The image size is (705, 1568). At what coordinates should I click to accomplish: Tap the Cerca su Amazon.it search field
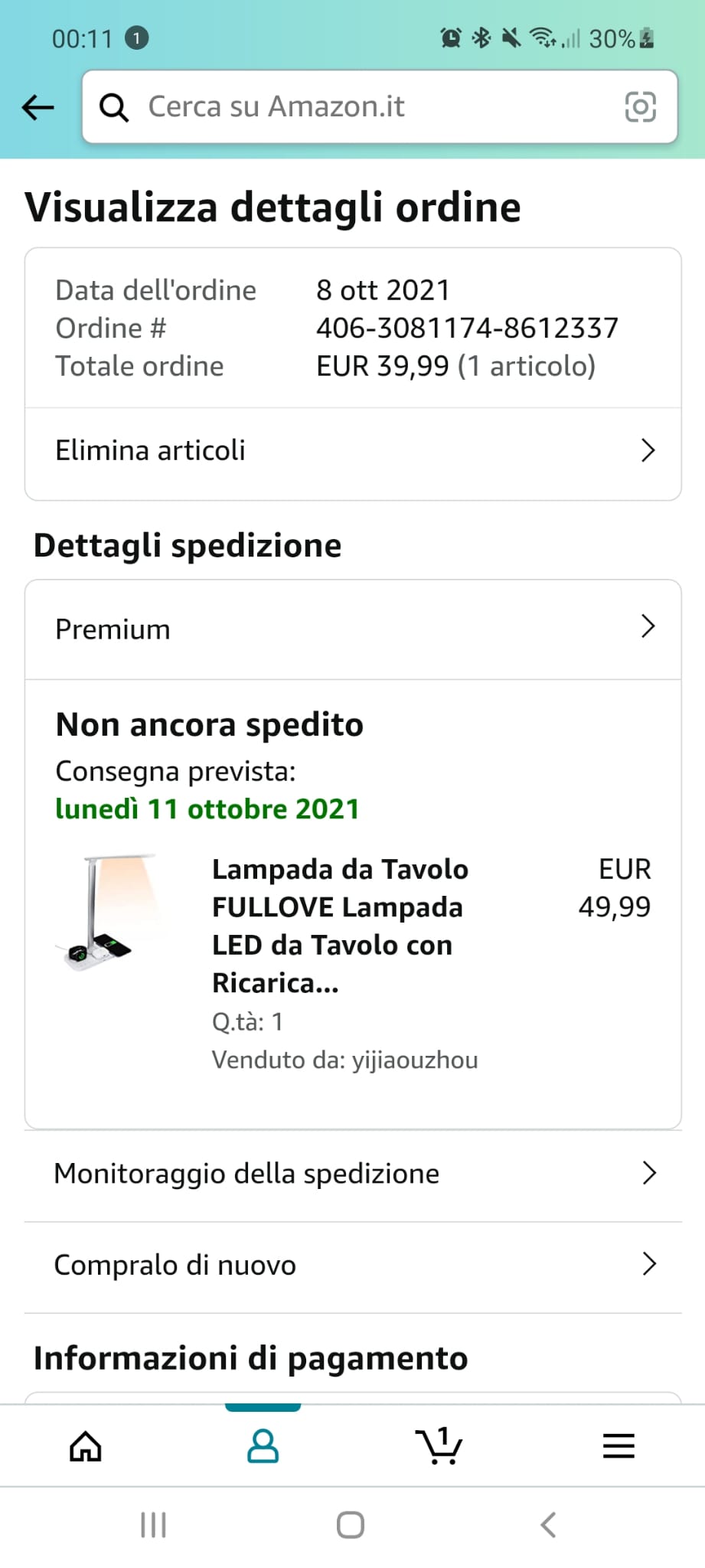point(360,107)
